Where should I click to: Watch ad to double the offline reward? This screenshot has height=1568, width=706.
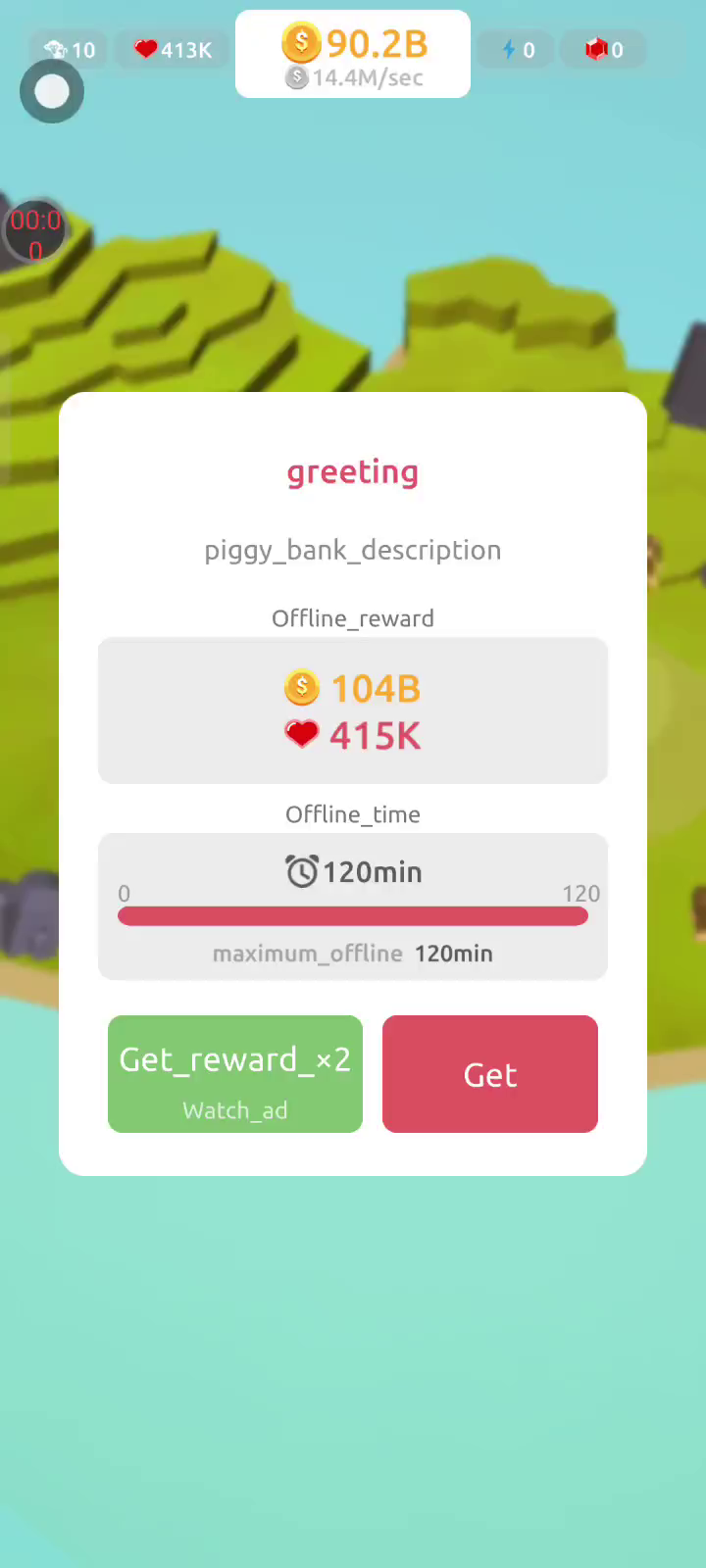tap(235, 1074)
